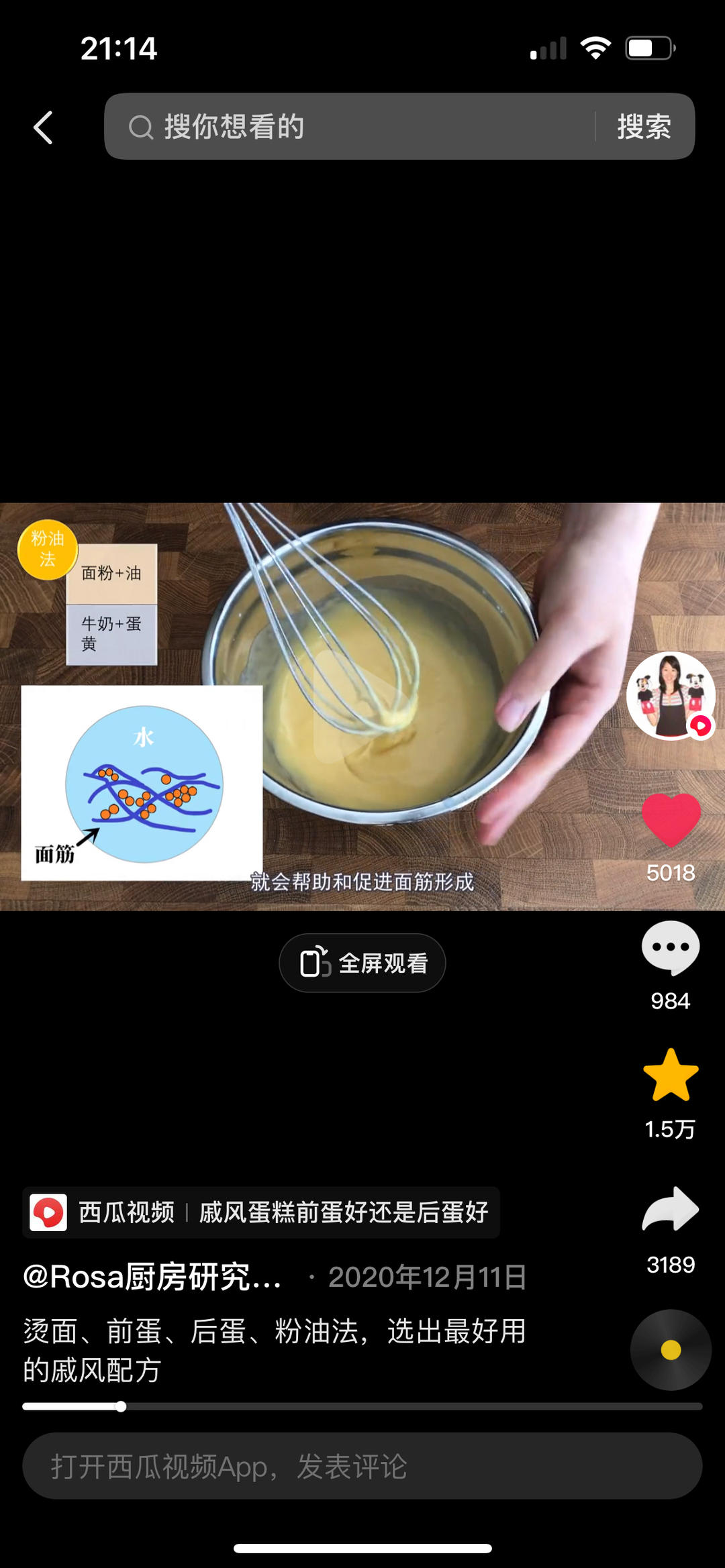
Task: Open the creator's profile avatar
Action: point(670,695)
